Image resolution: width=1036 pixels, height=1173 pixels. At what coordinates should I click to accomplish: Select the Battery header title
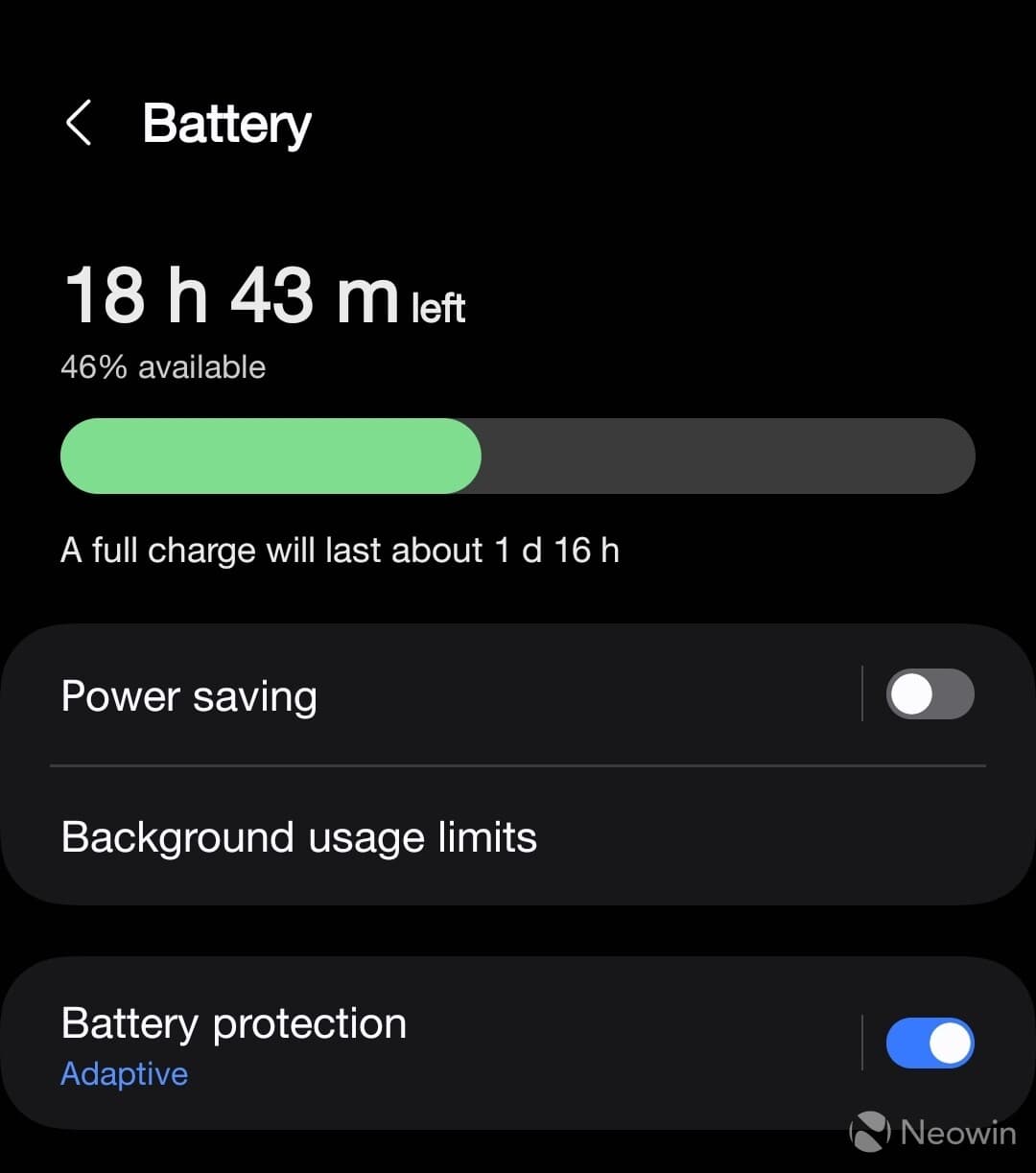226,124
